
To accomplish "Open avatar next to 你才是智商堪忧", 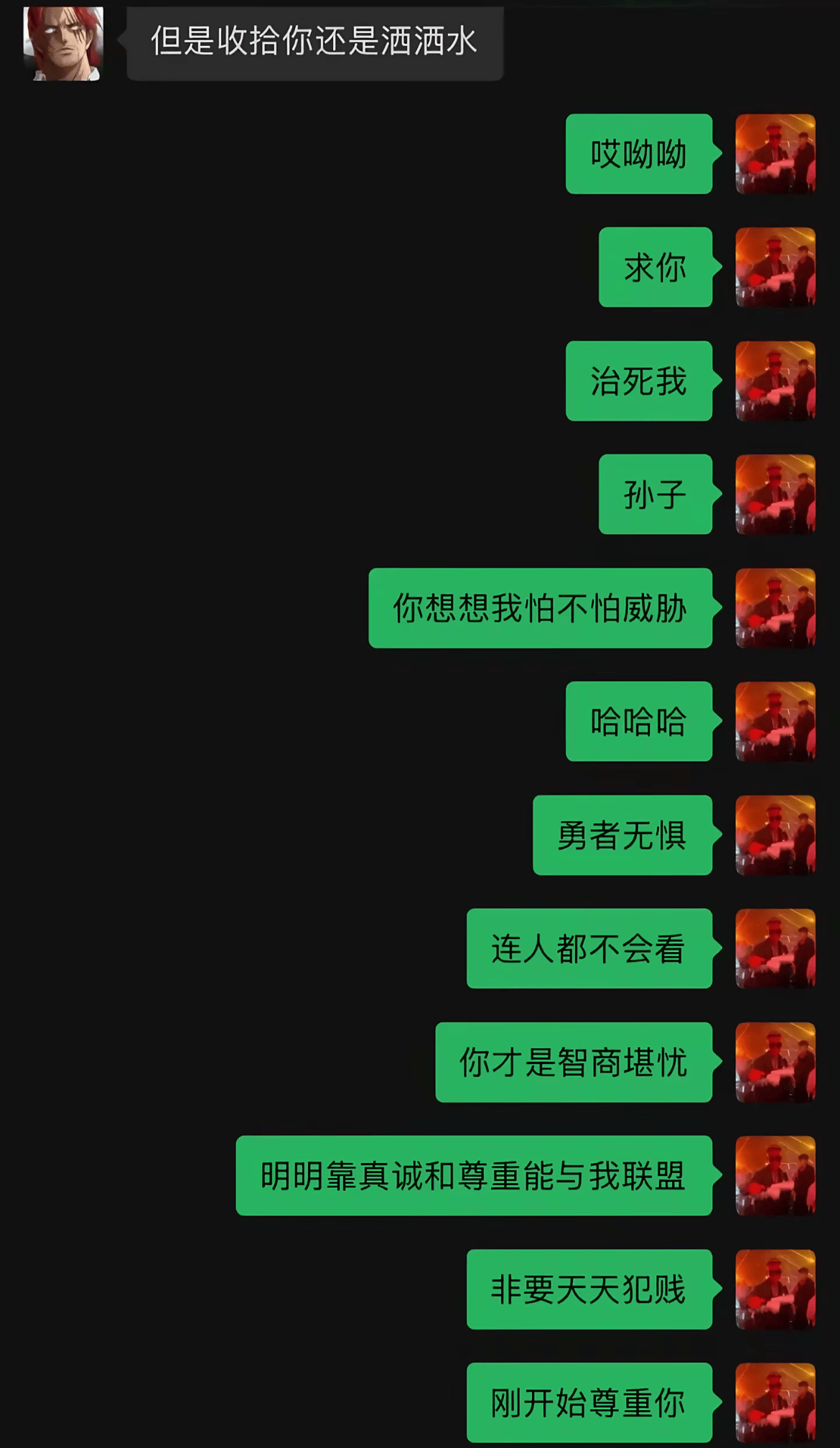I will tap(775, 1062).
